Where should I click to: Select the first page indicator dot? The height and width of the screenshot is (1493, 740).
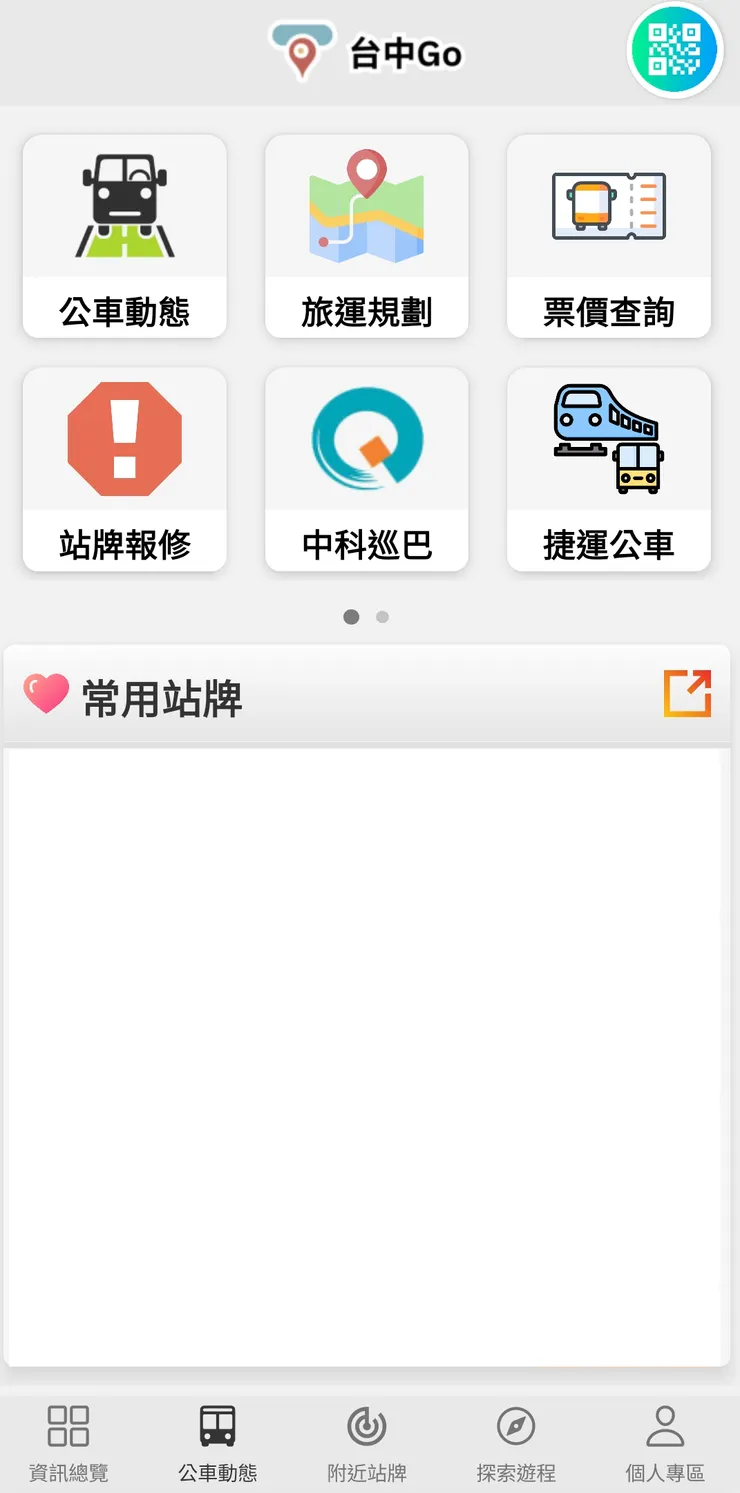coord(351,617)
